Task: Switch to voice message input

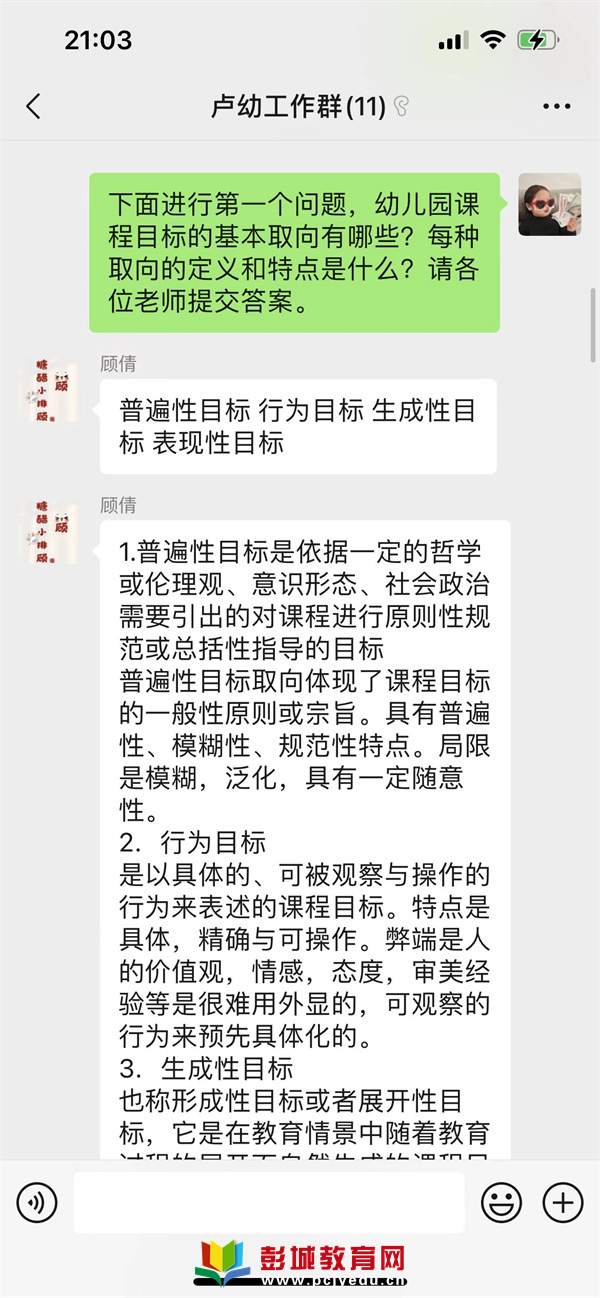Action: (x=37, y=1201)
